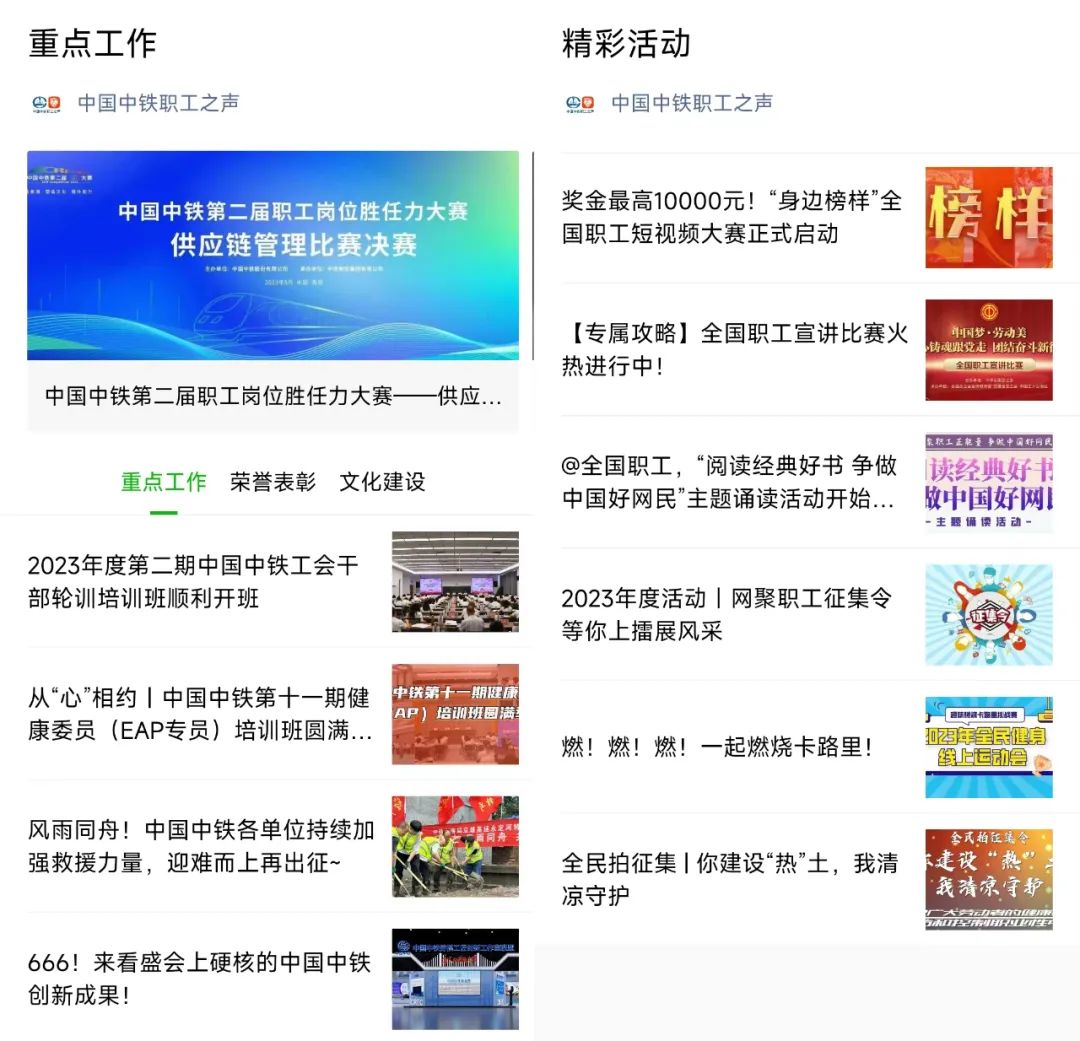Visit 中国中铁职工之声 account under 精彩活动
The image size is (1080, 1041).
click(691, 103)
